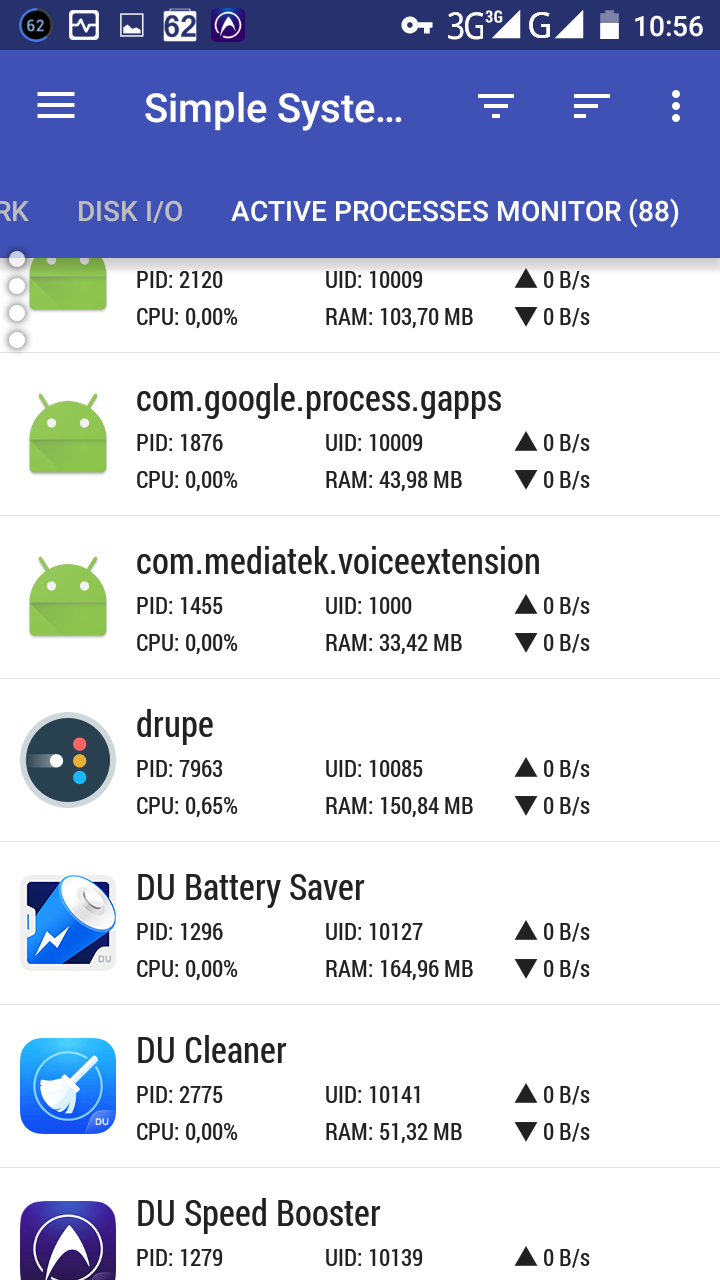Open the navigation drawer menu
The image size is (720, 1280).
pos(56,106)
